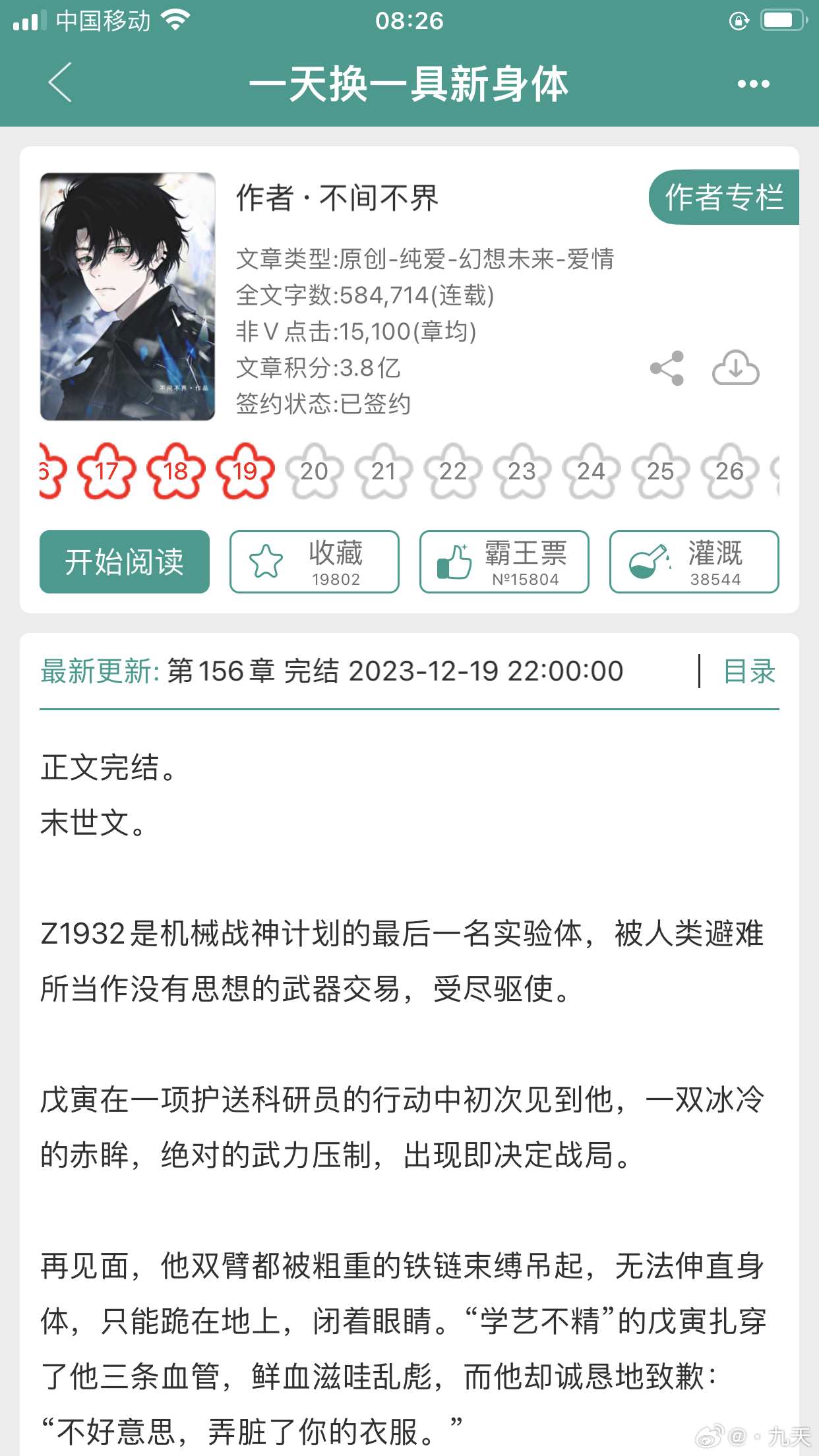The image size is (819, 1456).
Task: Toggle the flower vote for day 19
Action: click(x=243, y=471)
